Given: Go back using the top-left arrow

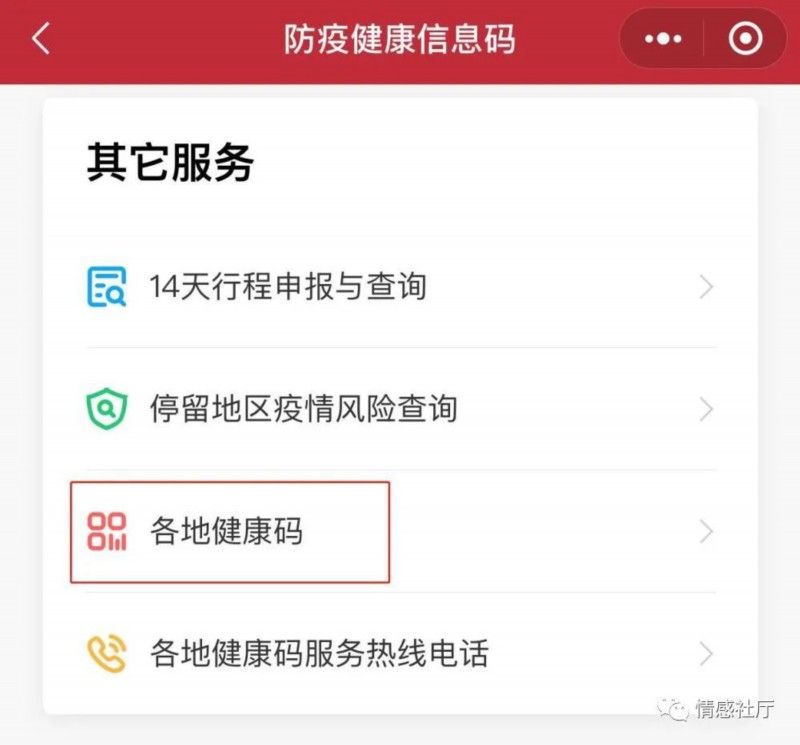Looking at the screenshot, I should click(x=41, y=40).
